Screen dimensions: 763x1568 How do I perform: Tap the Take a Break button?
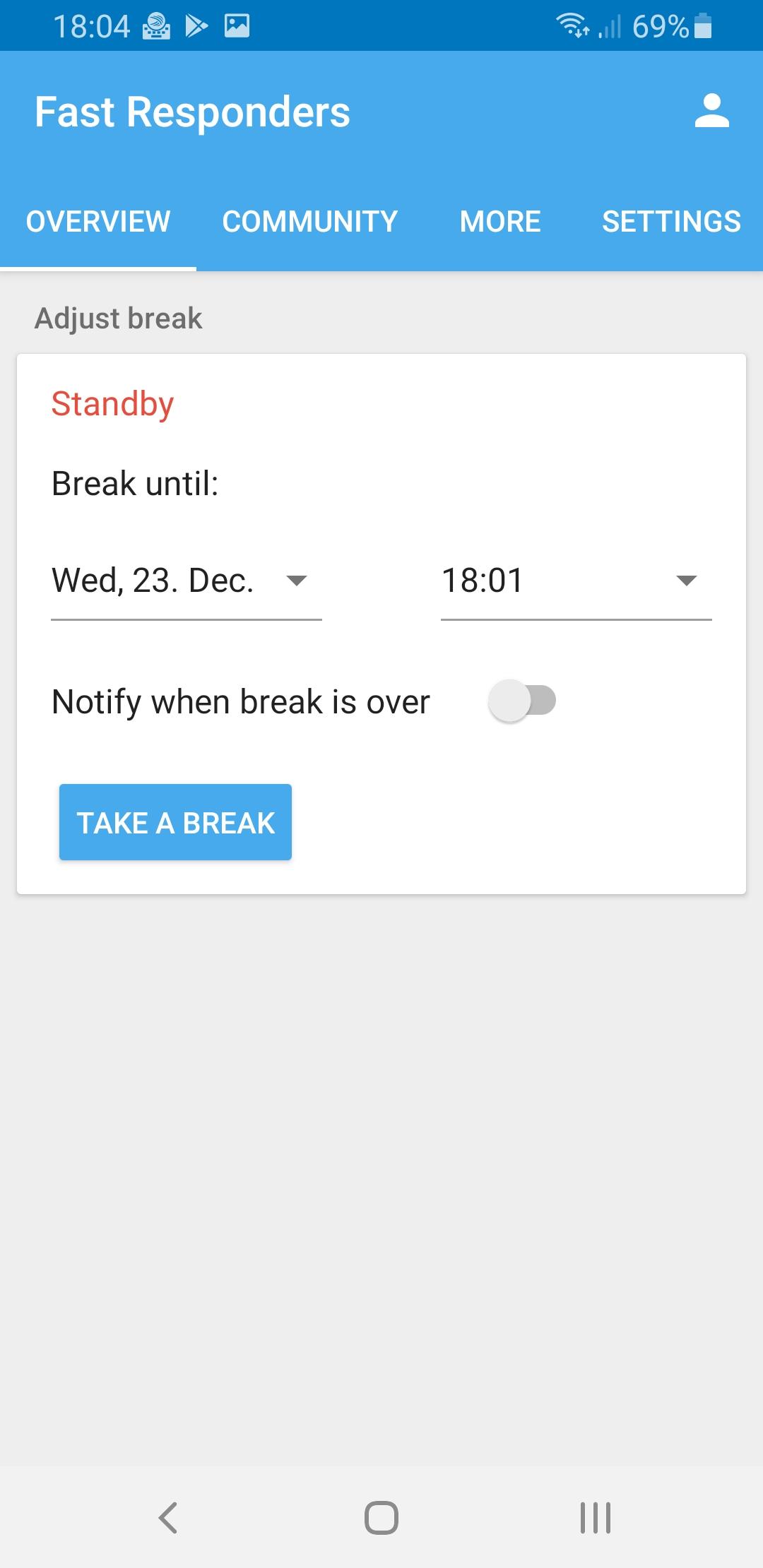[x=175, y=822]
